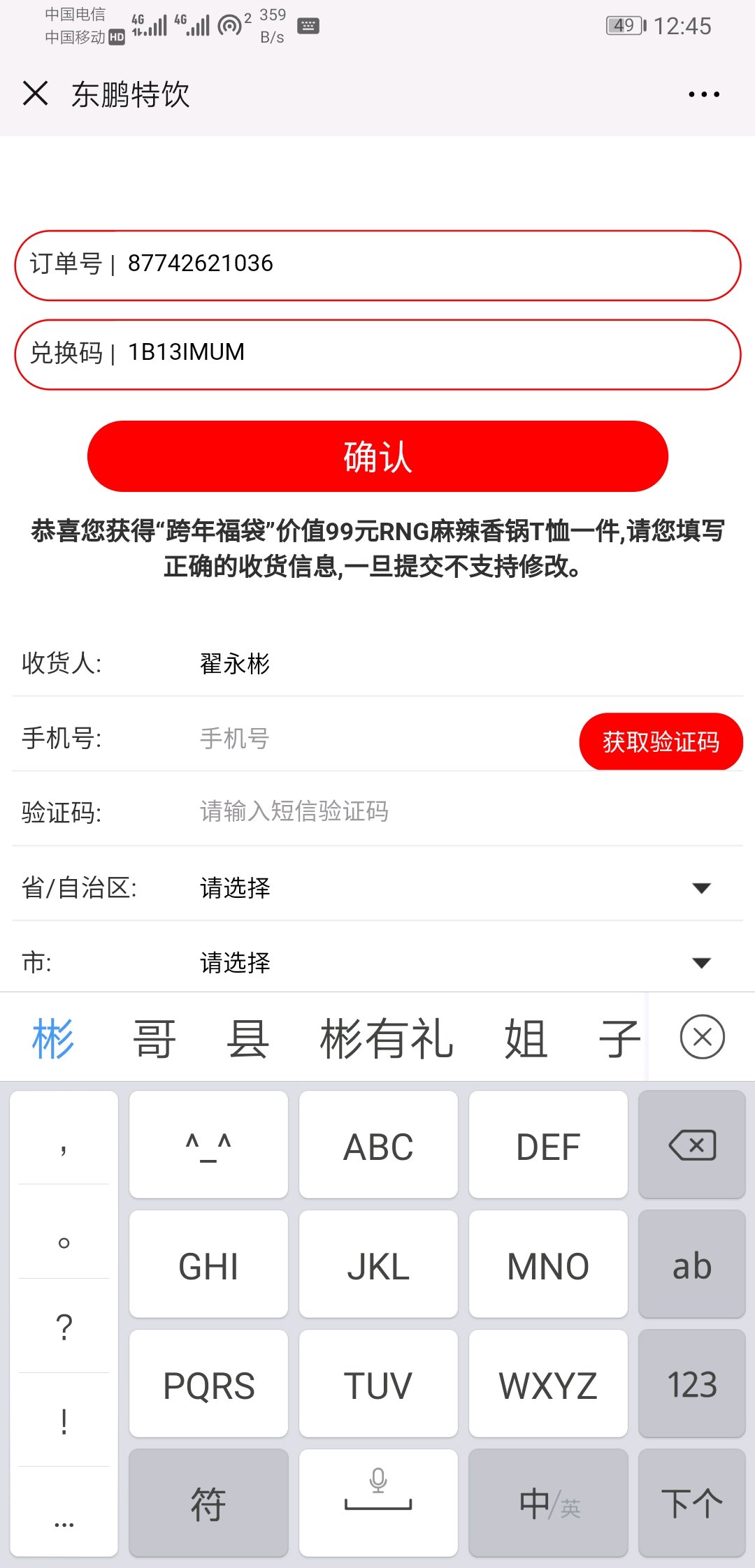Dismiss the keyboard suggestion bar
This screenshot has width=755, height=1568.
coord(702,1037)
